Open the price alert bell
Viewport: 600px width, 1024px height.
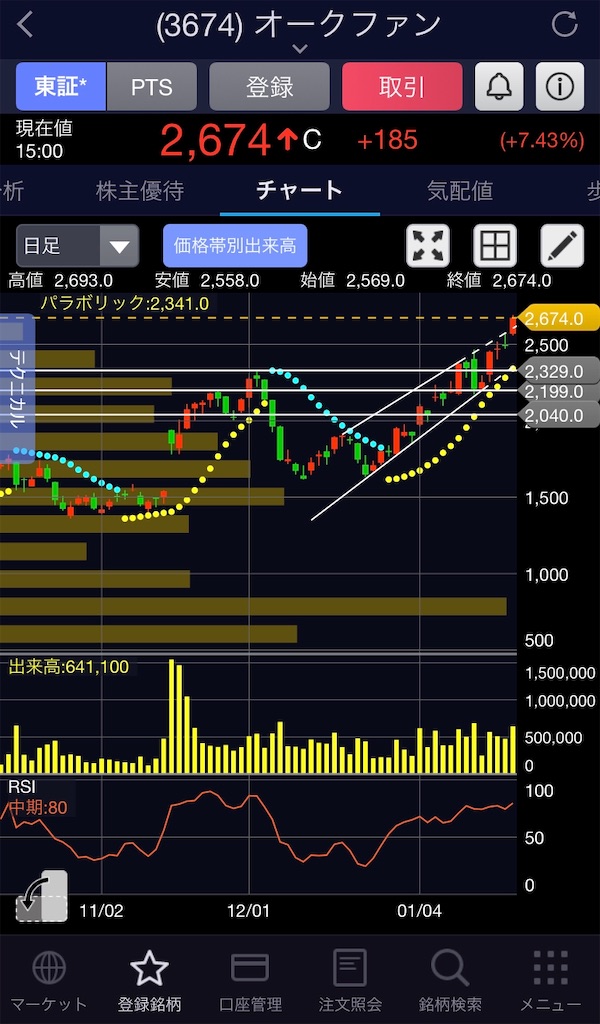[x=499, y=86]
